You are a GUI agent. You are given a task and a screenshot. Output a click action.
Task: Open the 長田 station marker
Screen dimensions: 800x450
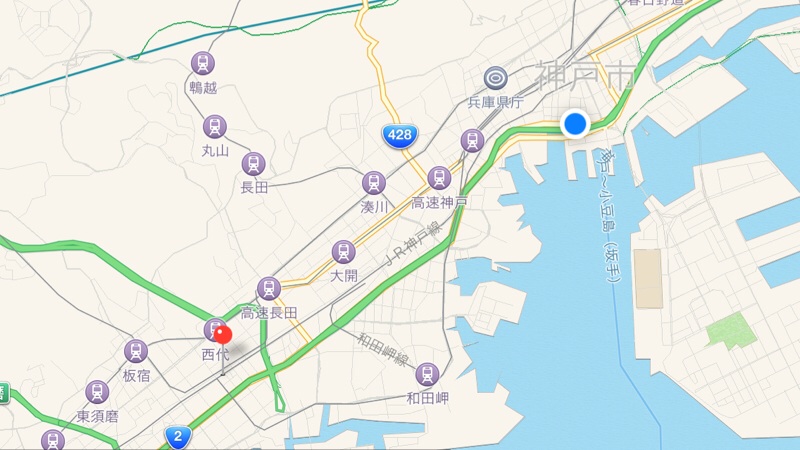(x=254, y=164)
